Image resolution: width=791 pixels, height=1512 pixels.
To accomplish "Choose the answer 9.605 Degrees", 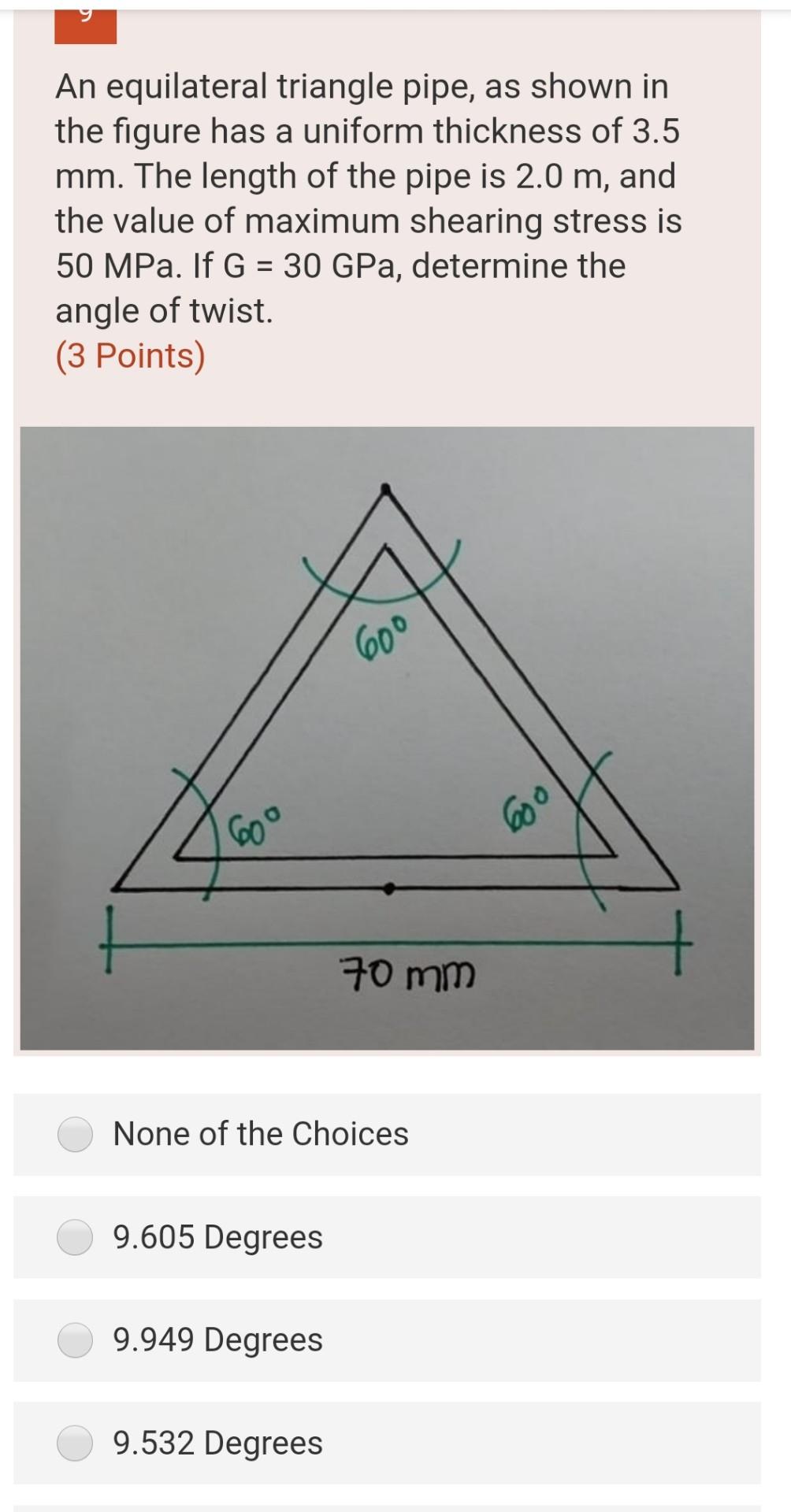I will pyautogui.click(x=75, y=1238).
